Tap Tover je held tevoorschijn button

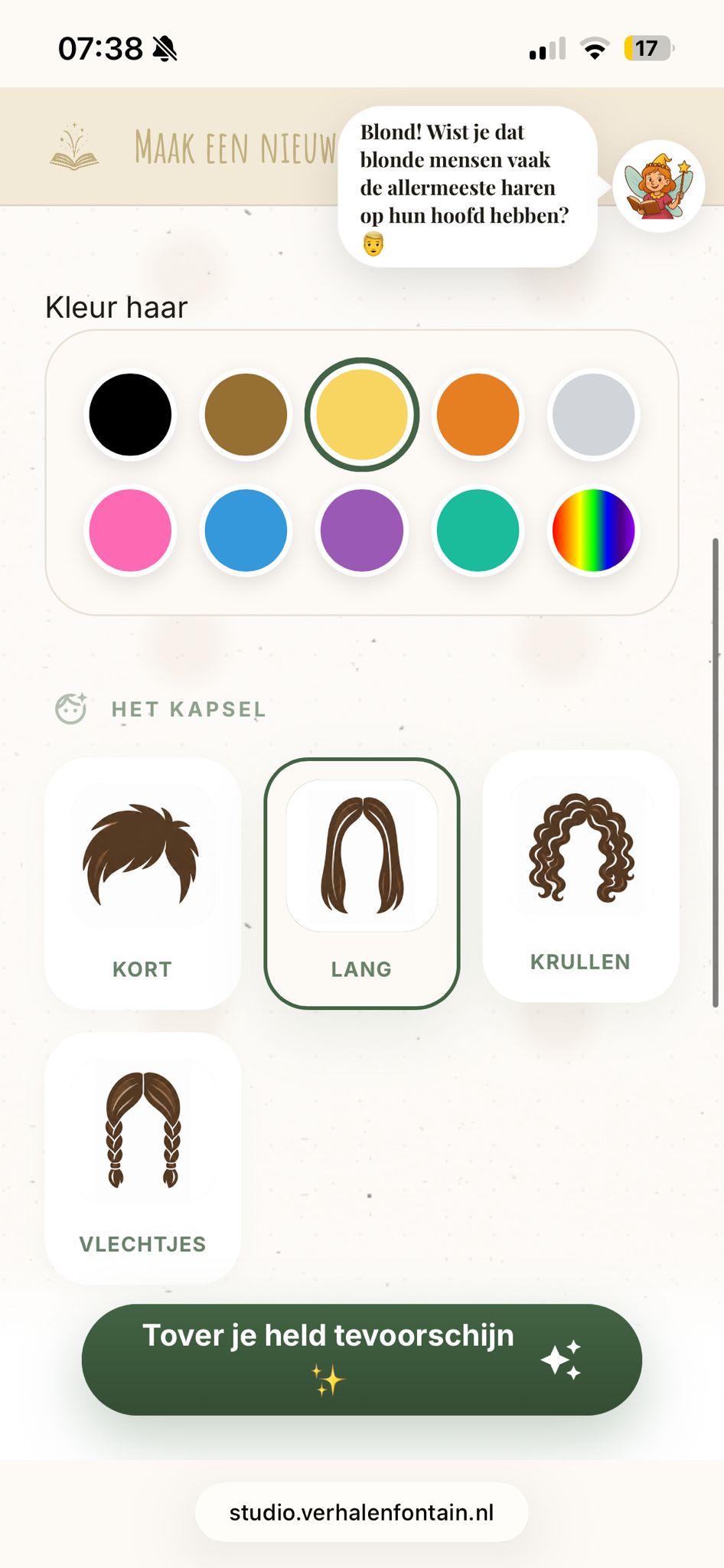point(362,1359)
